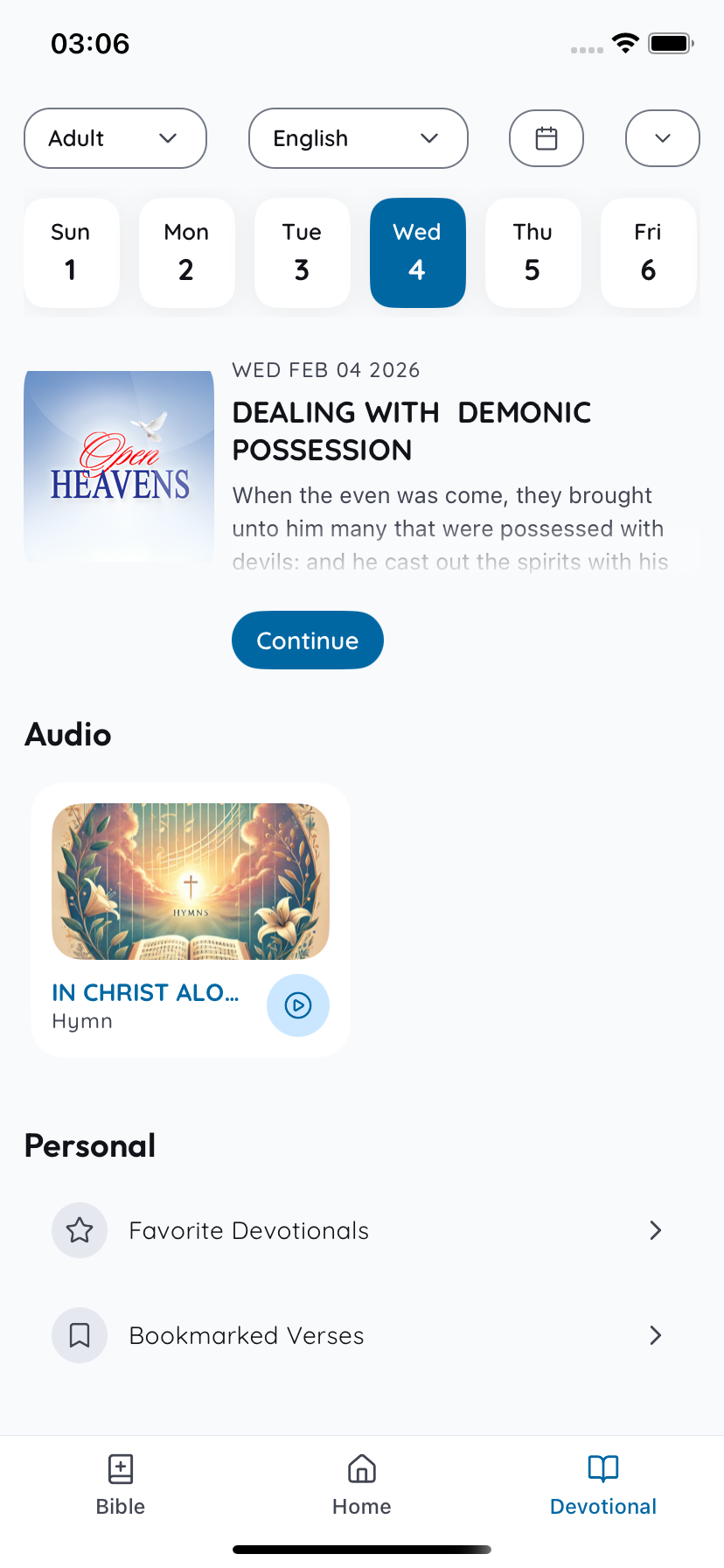Viewport: 724px width, 1568px height.
Task: Tap Continue to read the devotional
Action: point(307,640)
